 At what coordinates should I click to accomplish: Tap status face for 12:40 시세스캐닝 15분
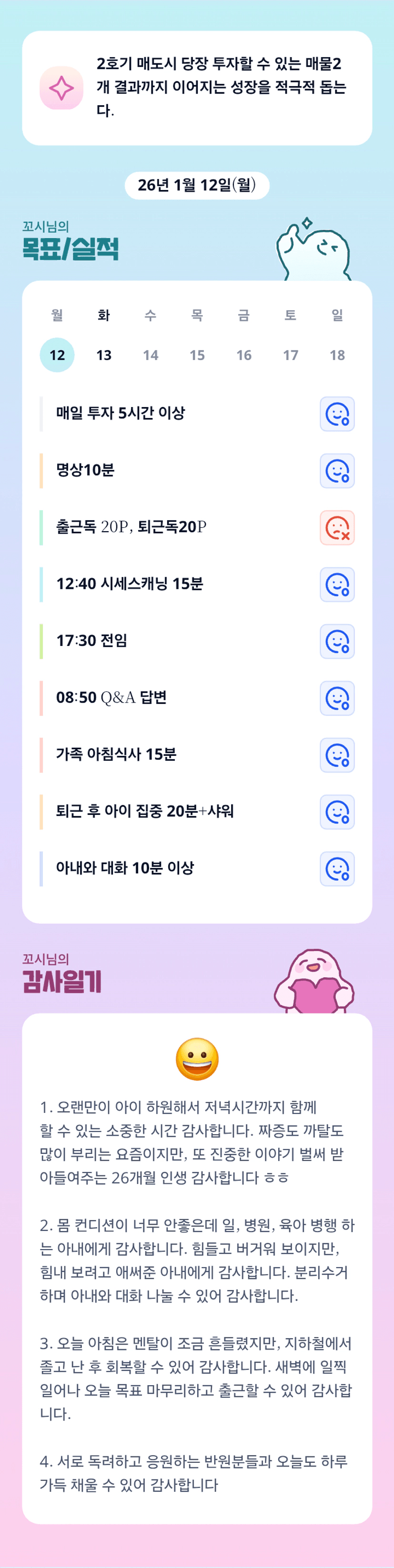pos(337,585)
